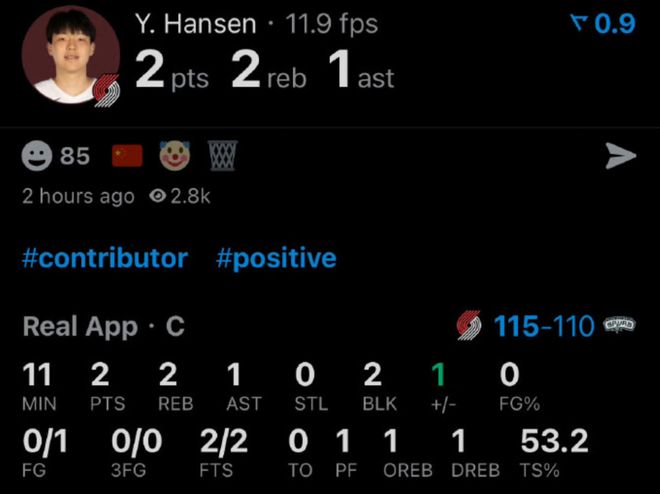The height and width of the screenshot is (494, 660).
Task: Share this post with the send arrow
Action: pos(620,155)
